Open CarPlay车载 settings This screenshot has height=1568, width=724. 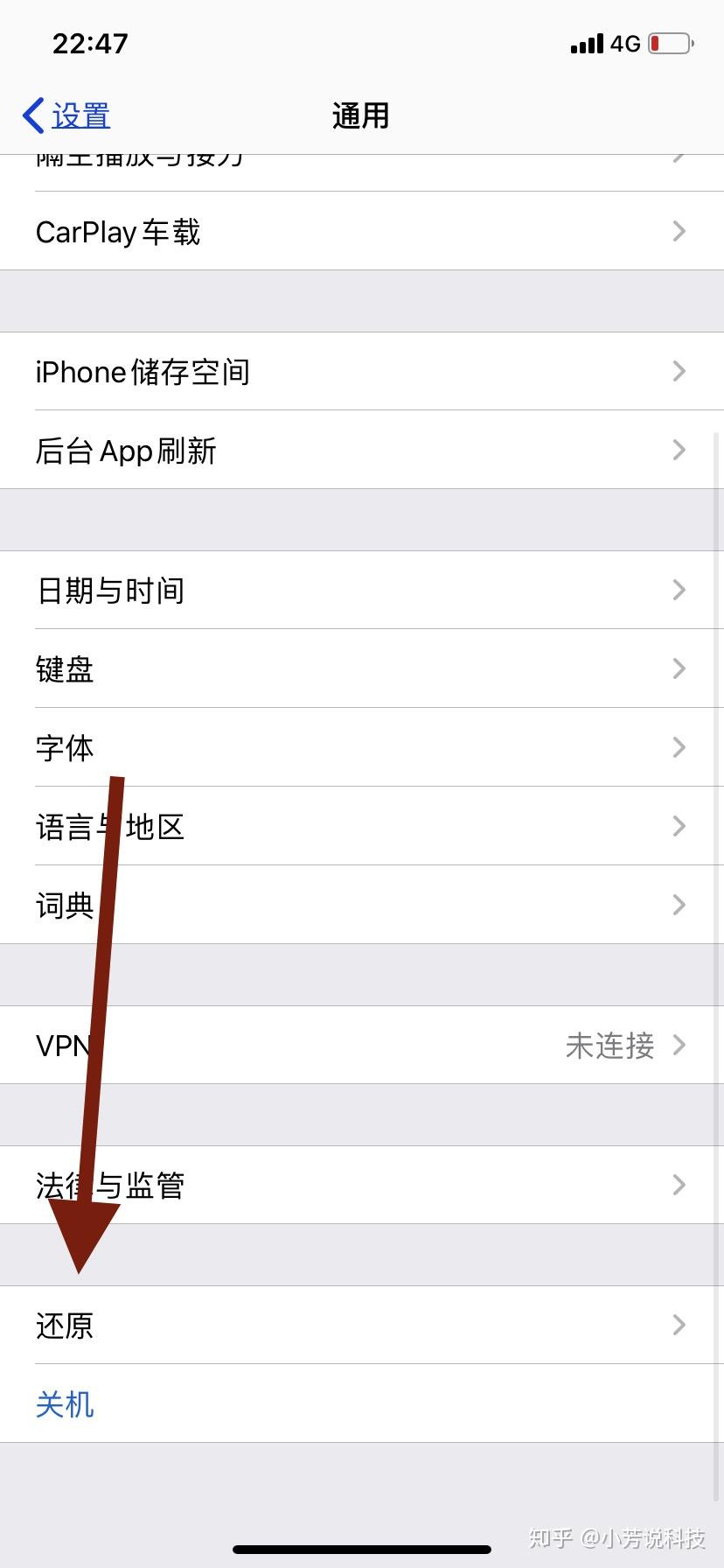[x=362, y=232]
